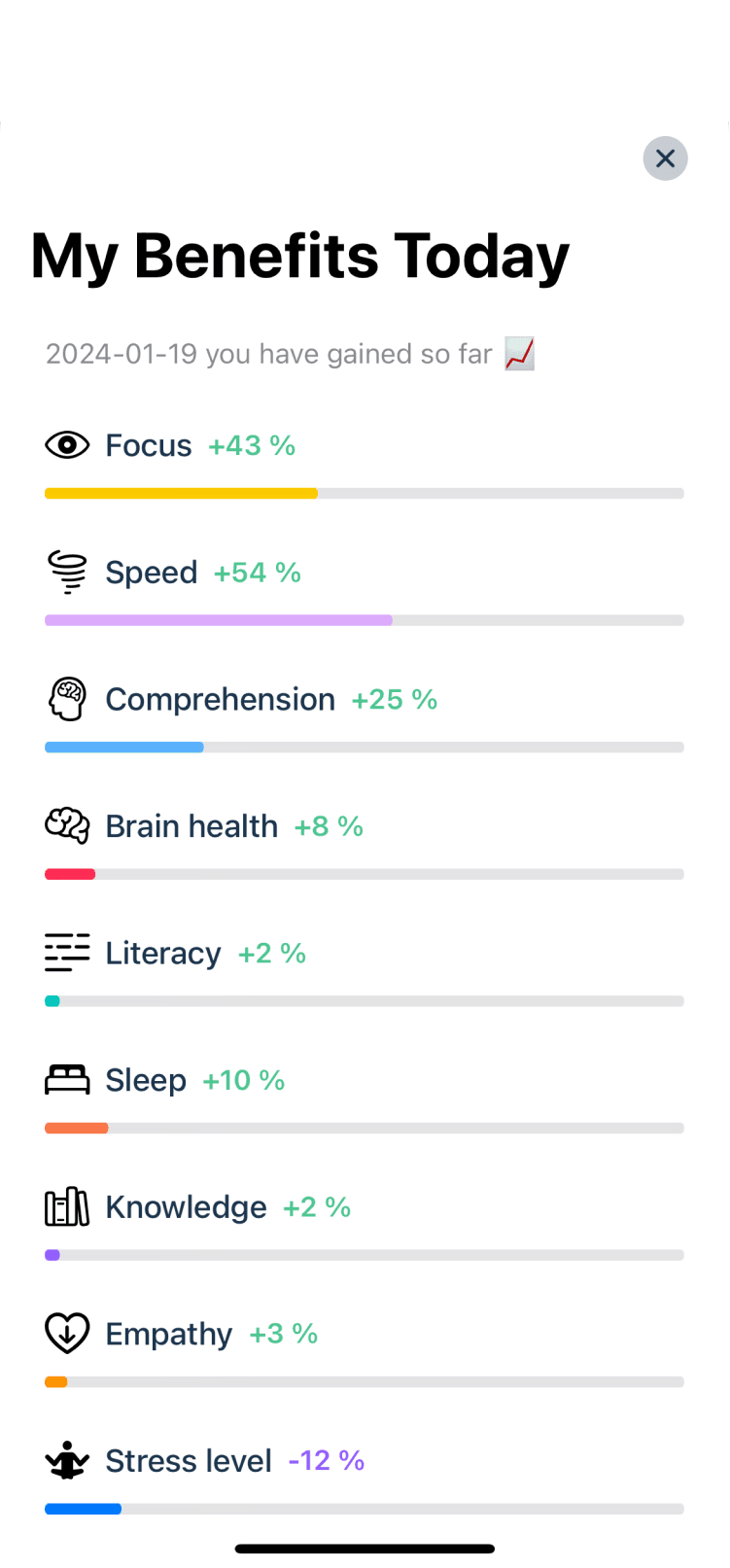Tap the heart icon next to Empathy
This screenshot has width=730, height=1568.
click(66, 1333)
